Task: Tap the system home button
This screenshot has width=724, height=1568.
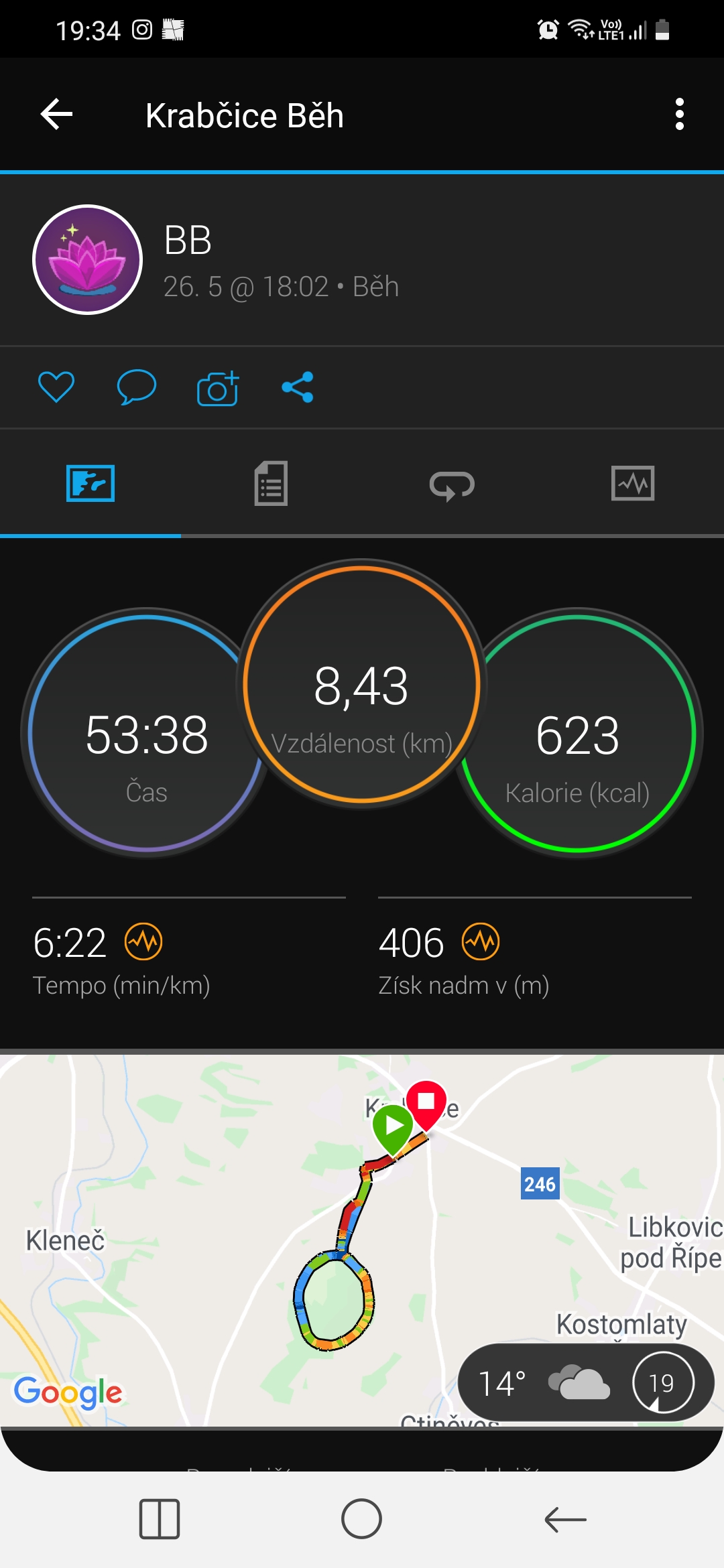Action: coord(362,1518)
